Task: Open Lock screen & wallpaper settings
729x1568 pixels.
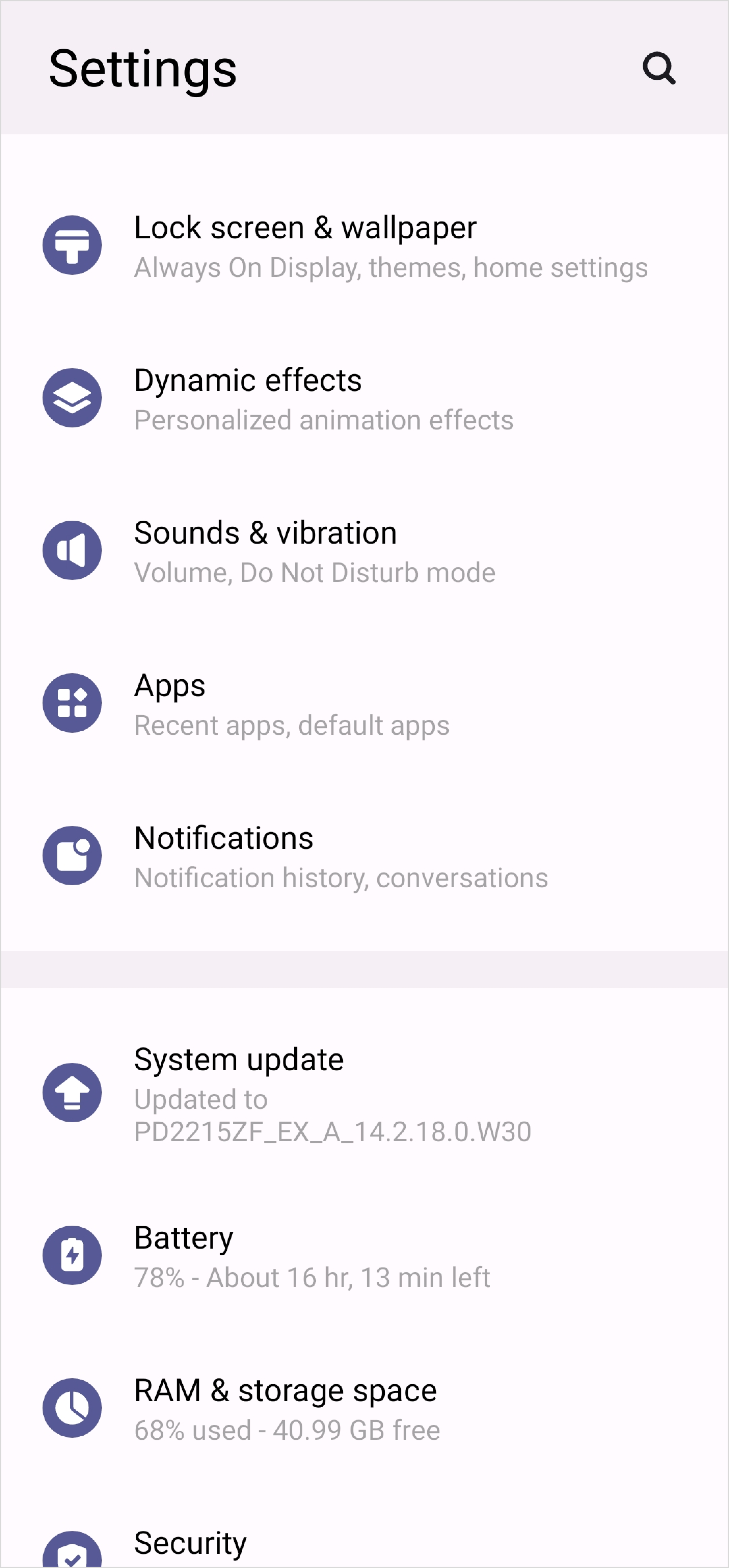Action: tap(364, 246)
